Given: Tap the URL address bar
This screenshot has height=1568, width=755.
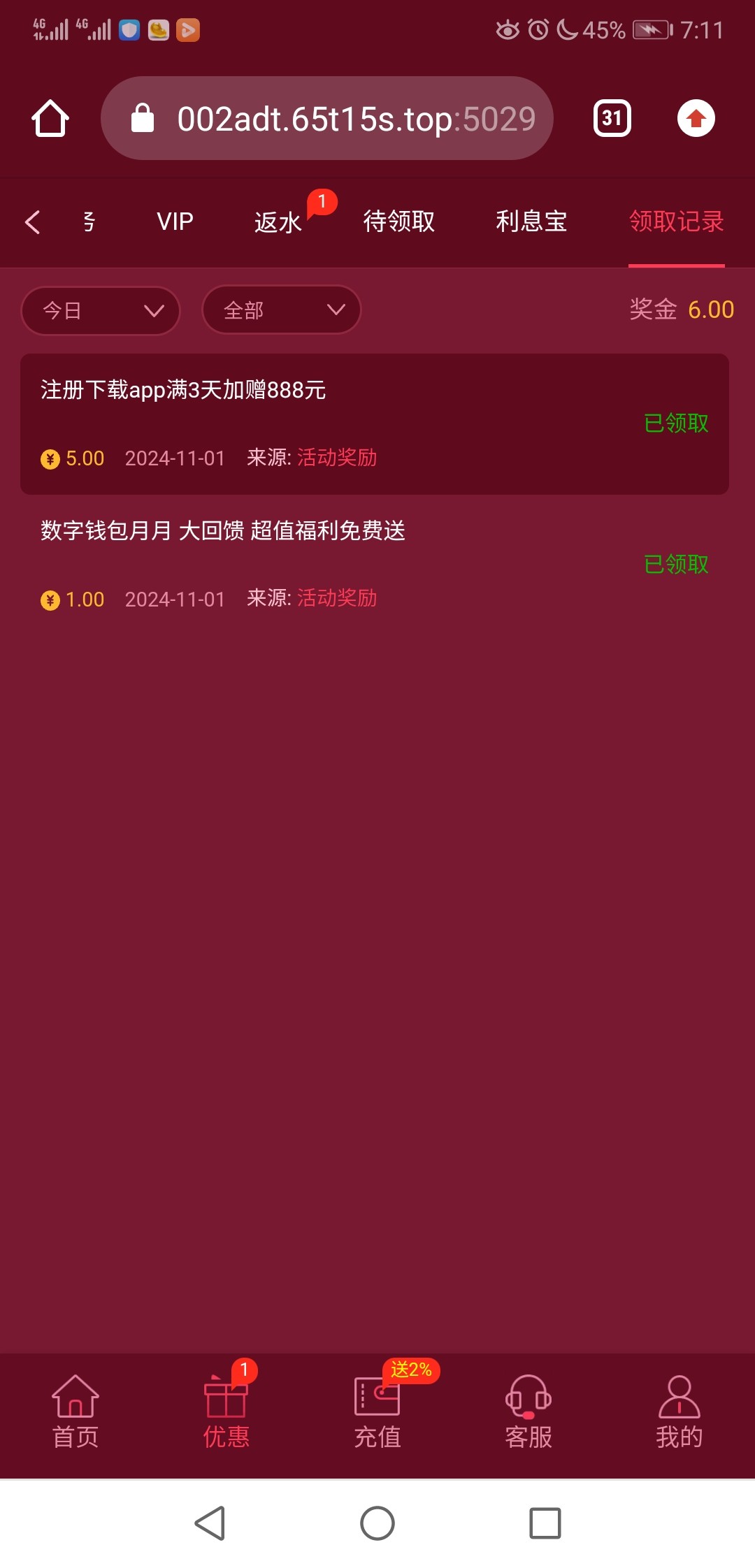Looking at the screenshot, I should pos(327,118).
